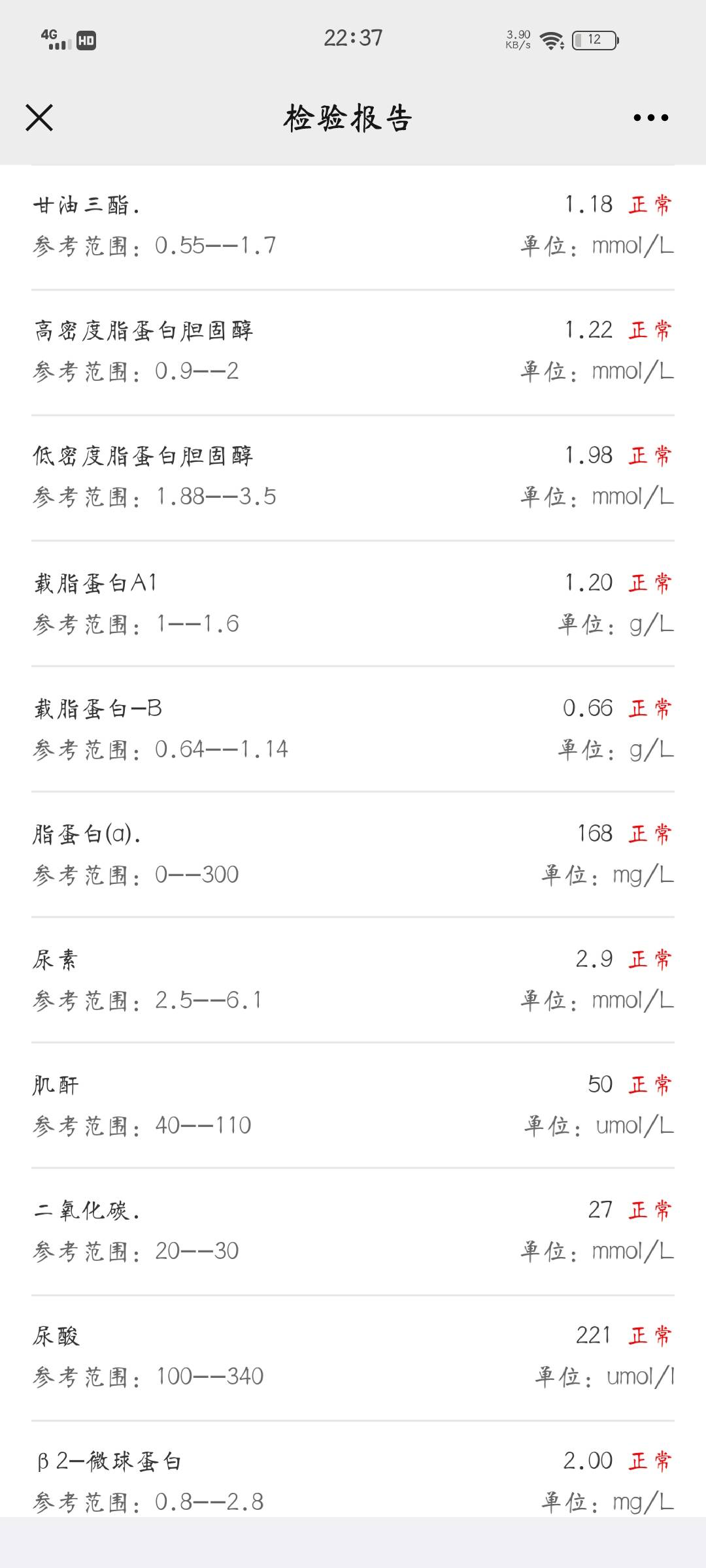
Task: Tap the 载脂蛋白-B row
Action: (x=353, y=728)
